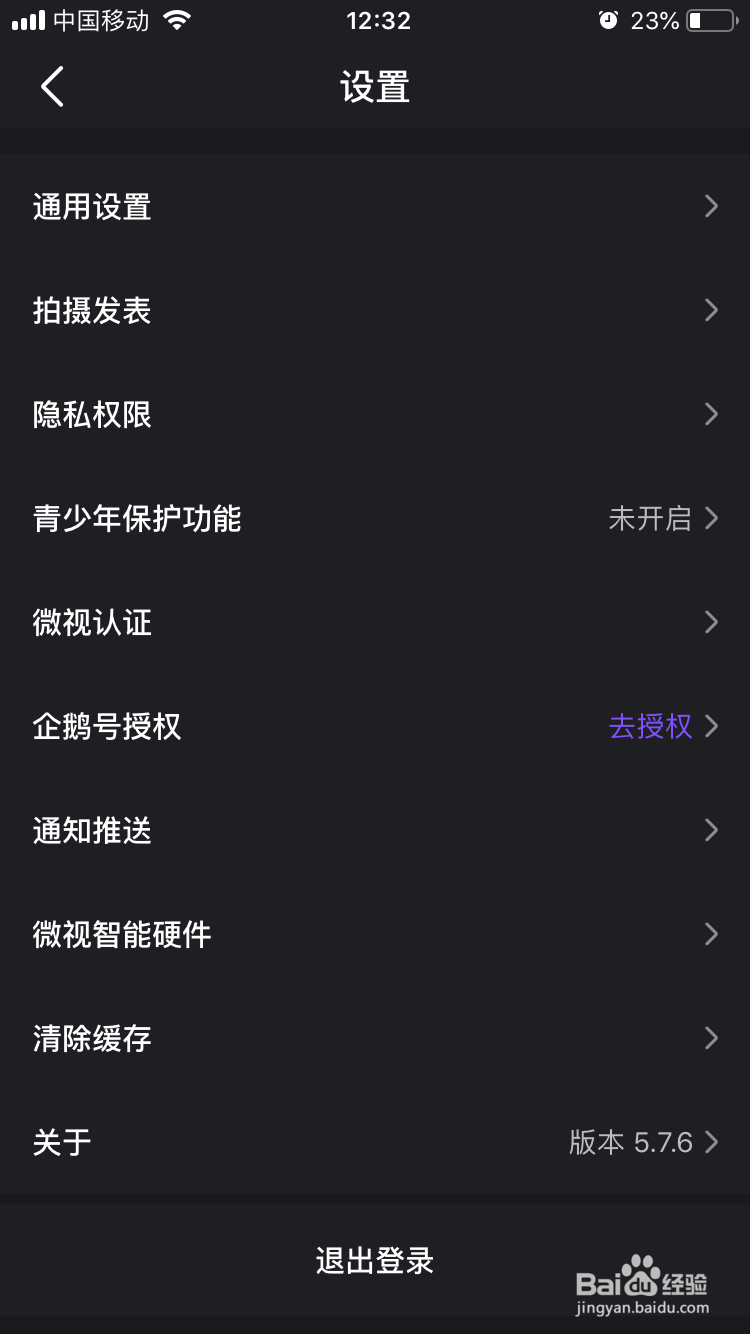
Task: Tap 企鹅号授权 to authorize
Action: (375, 727)
